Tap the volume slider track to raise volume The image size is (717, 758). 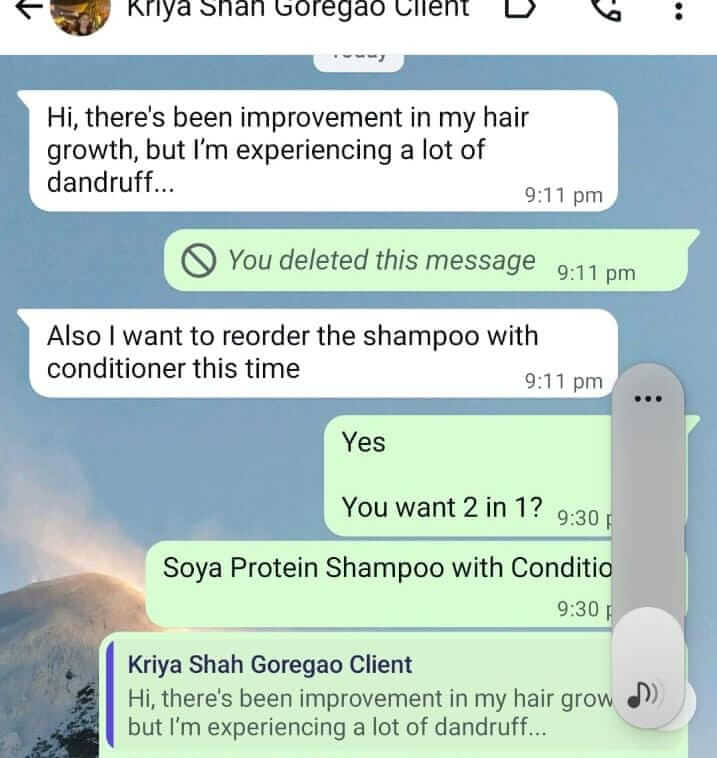click(648, 500)
